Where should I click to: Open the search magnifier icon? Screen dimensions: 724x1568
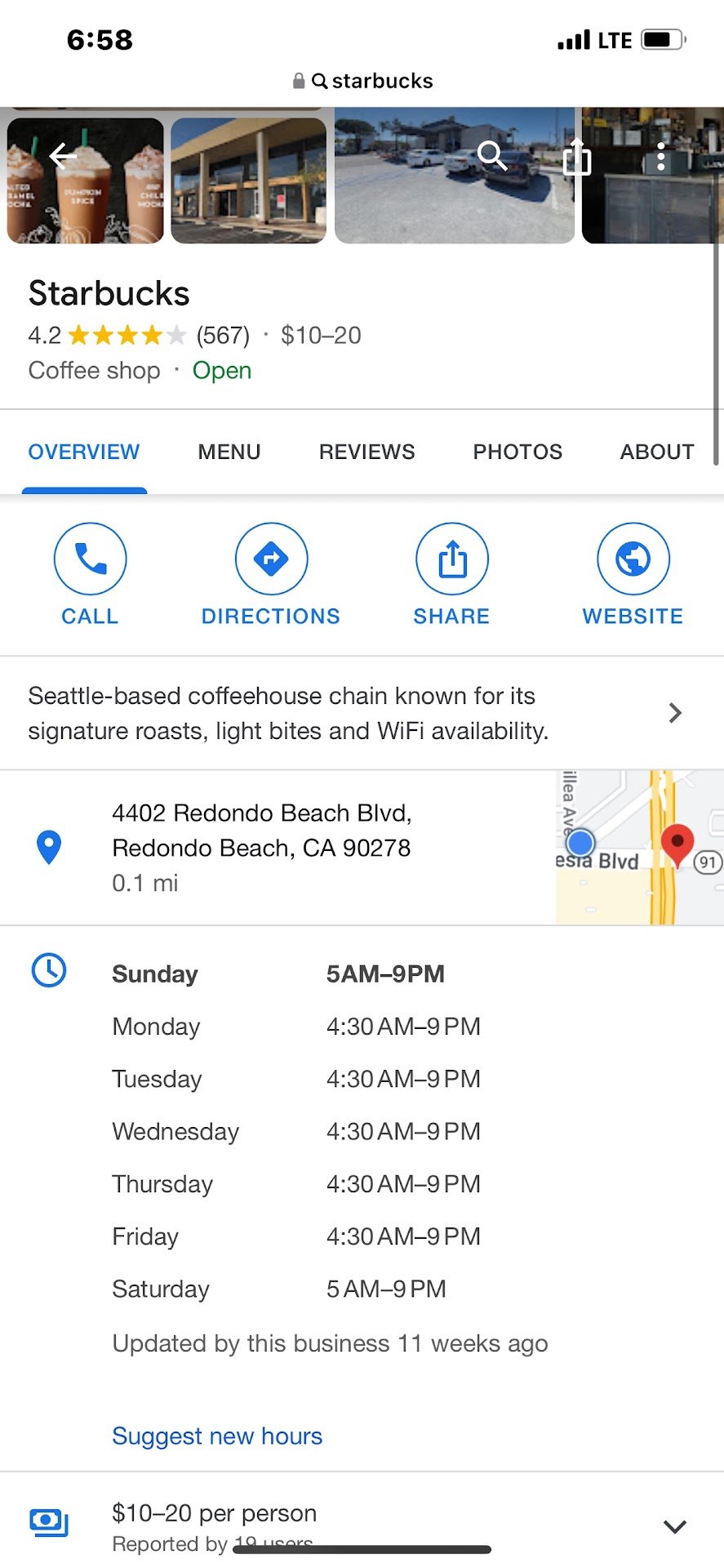click(x=492, y=155)
